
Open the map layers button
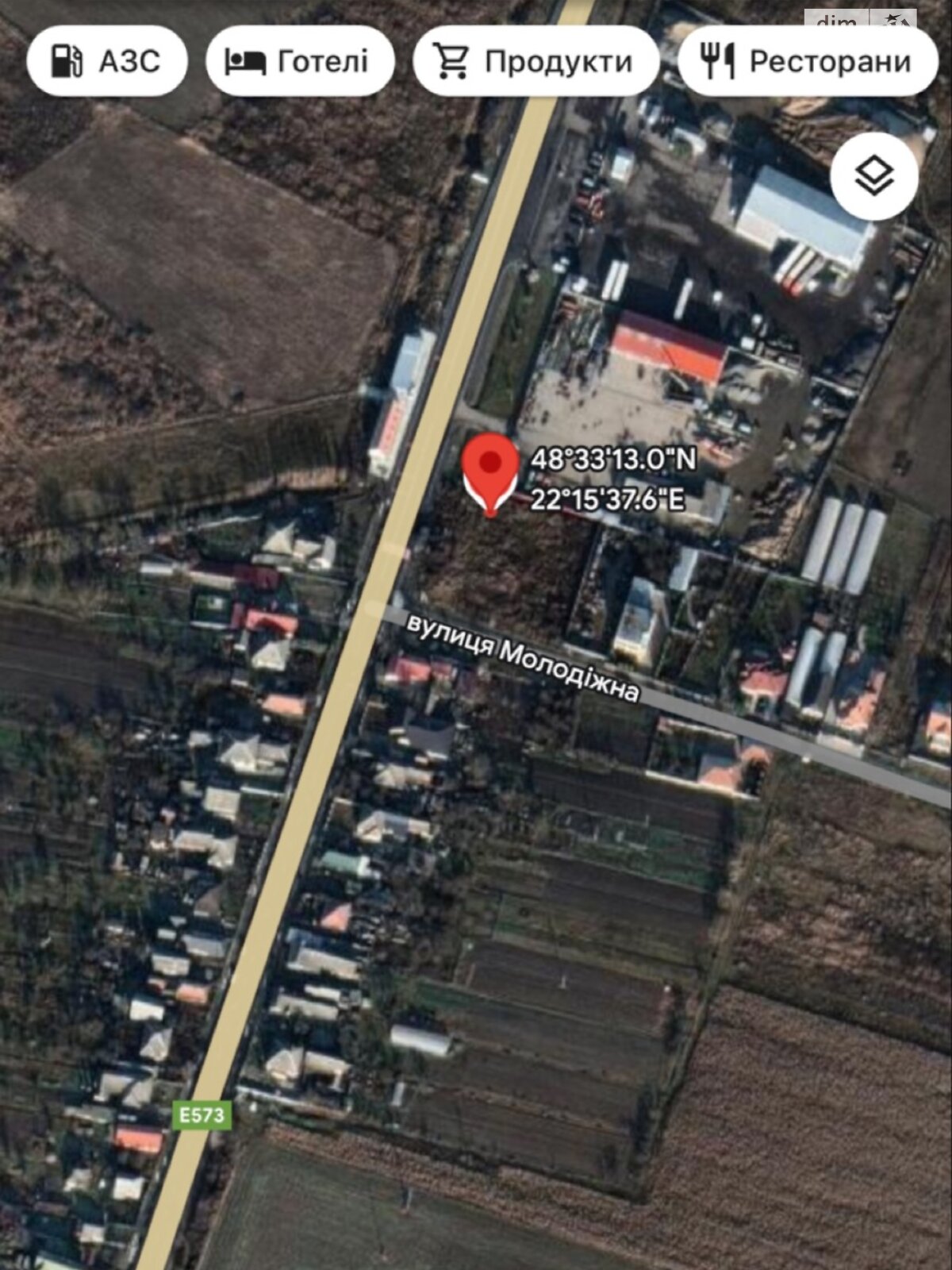(x=874, y=176)
